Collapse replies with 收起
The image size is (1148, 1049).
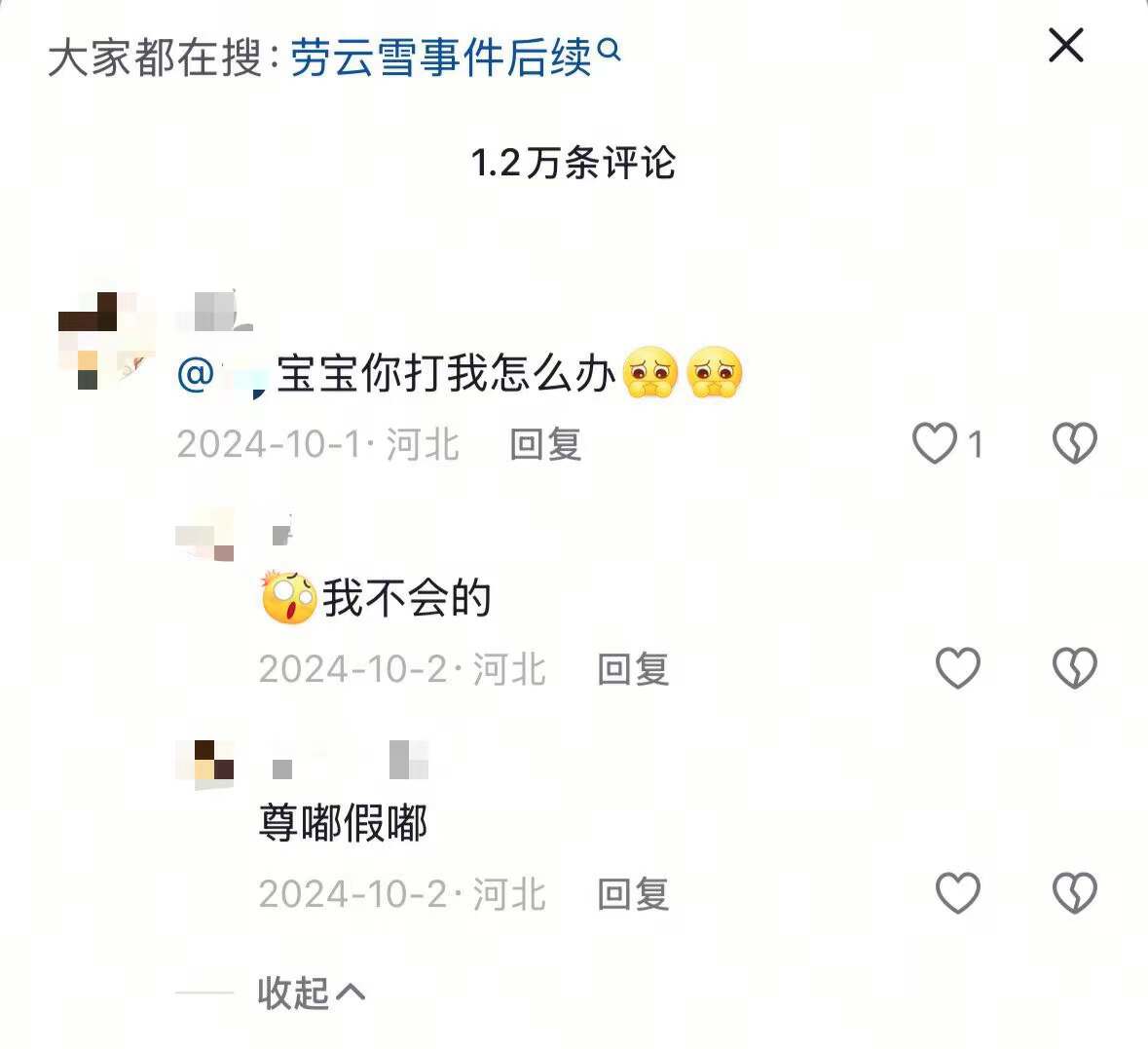(310, 993)
